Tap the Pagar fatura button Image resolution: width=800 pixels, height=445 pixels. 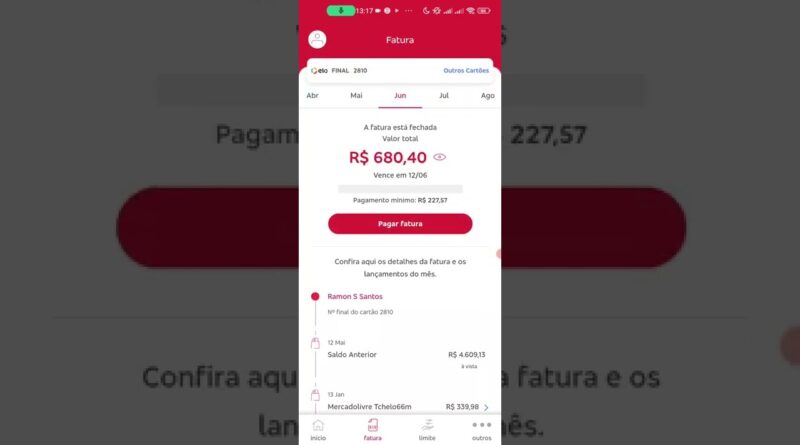pos(400,224)
